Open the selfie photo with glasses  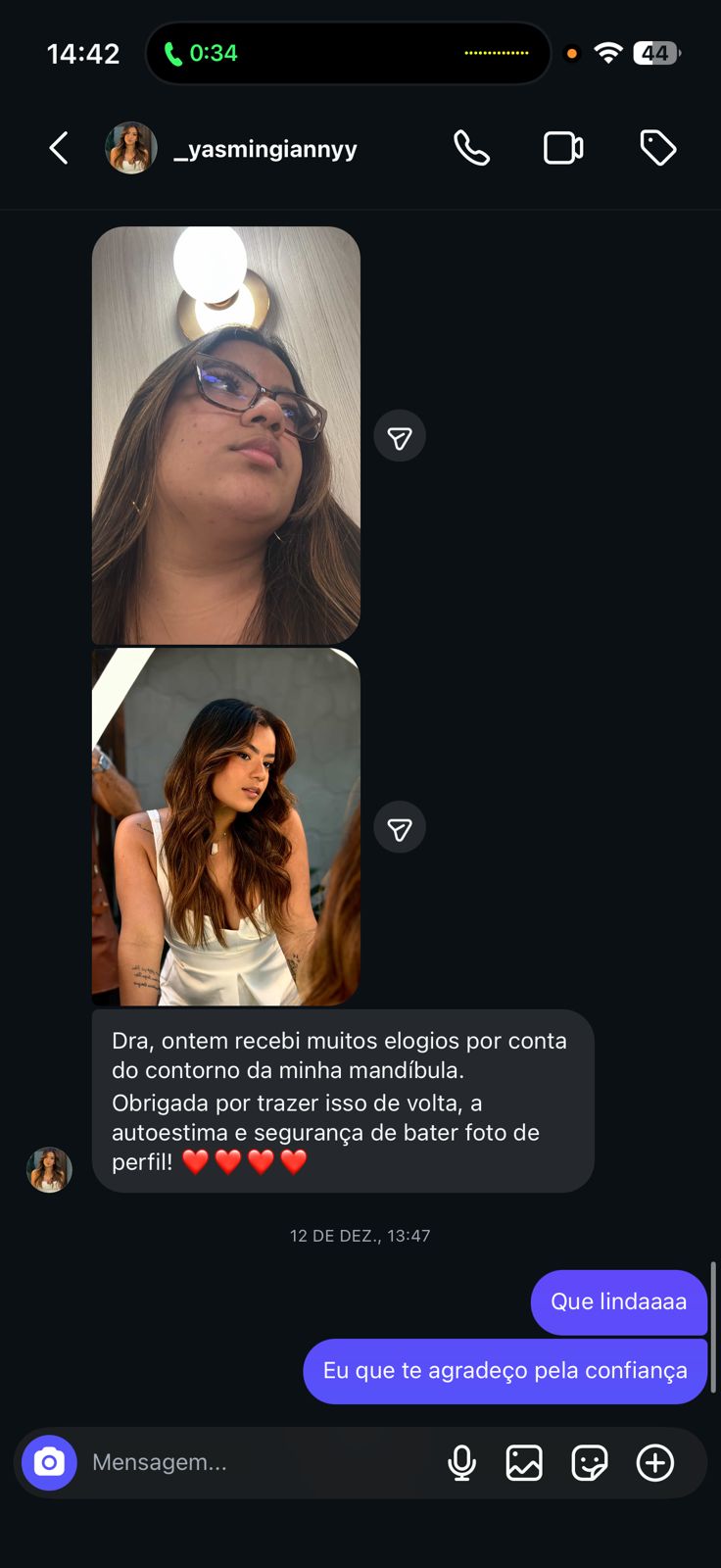point(226,435)
